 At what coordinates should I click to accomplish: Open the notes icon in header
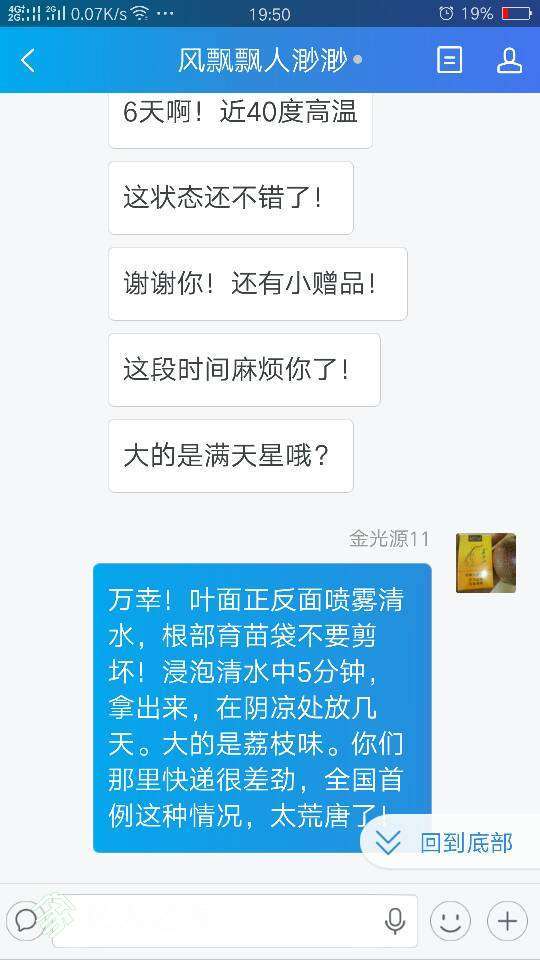[x=449, y=61]
